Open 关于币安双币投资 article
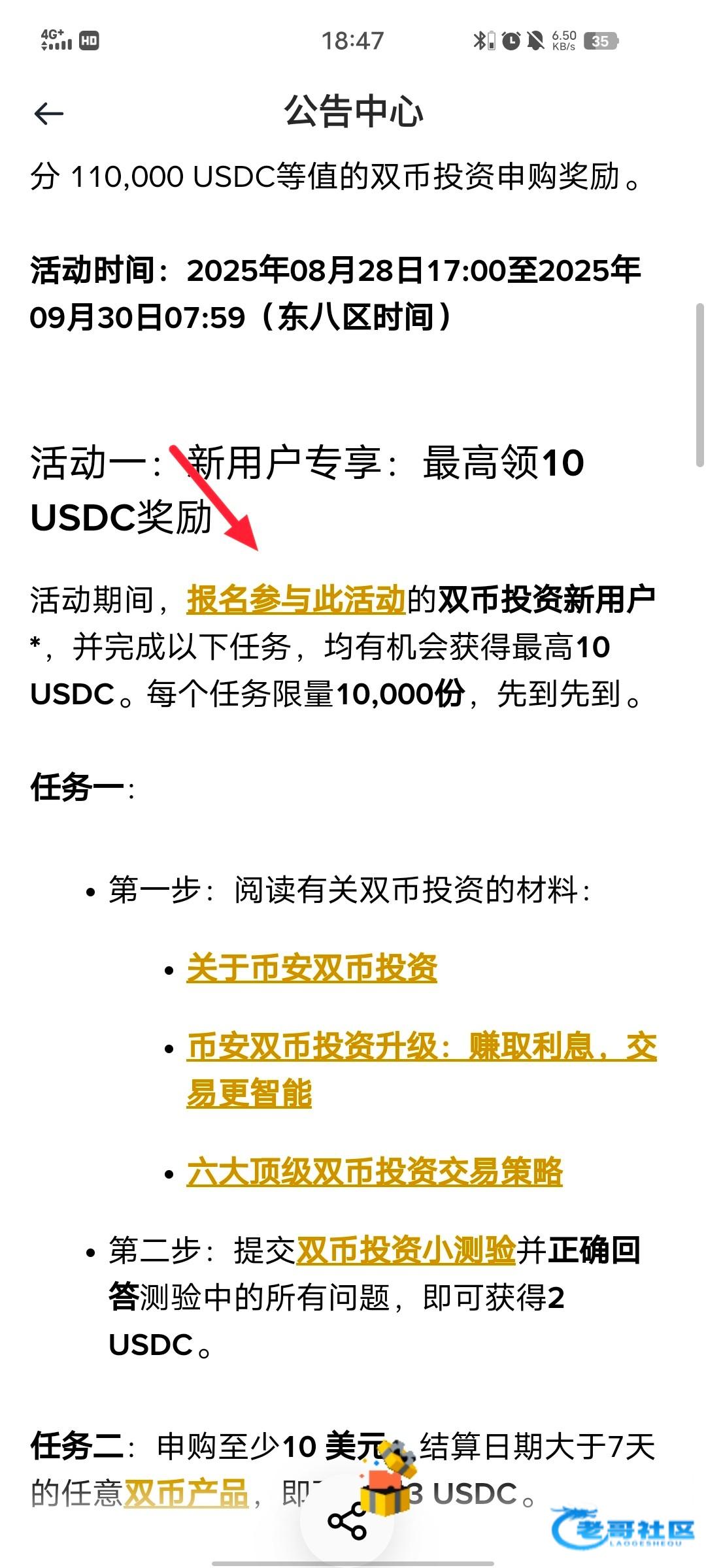Screen dimensions: 706x1568 coord(312,968)
